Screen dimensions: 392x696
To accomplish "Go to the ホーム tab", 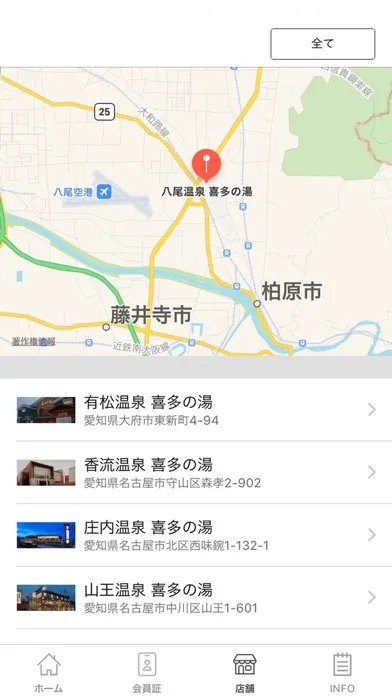I will 49,672.
